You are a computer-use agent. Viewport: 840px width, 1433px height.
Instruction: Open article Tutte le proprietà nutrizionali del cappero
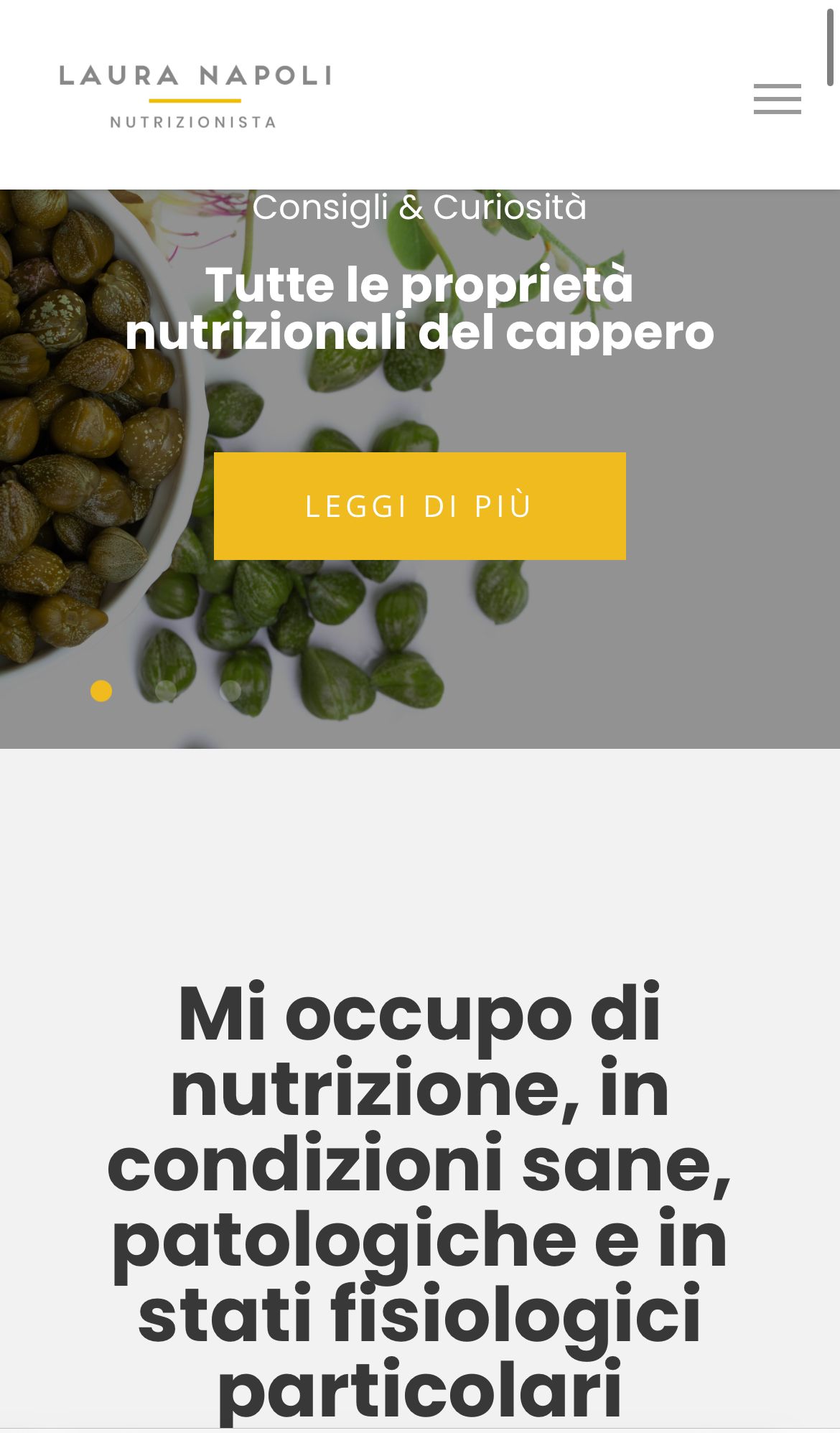coord(419,507)
